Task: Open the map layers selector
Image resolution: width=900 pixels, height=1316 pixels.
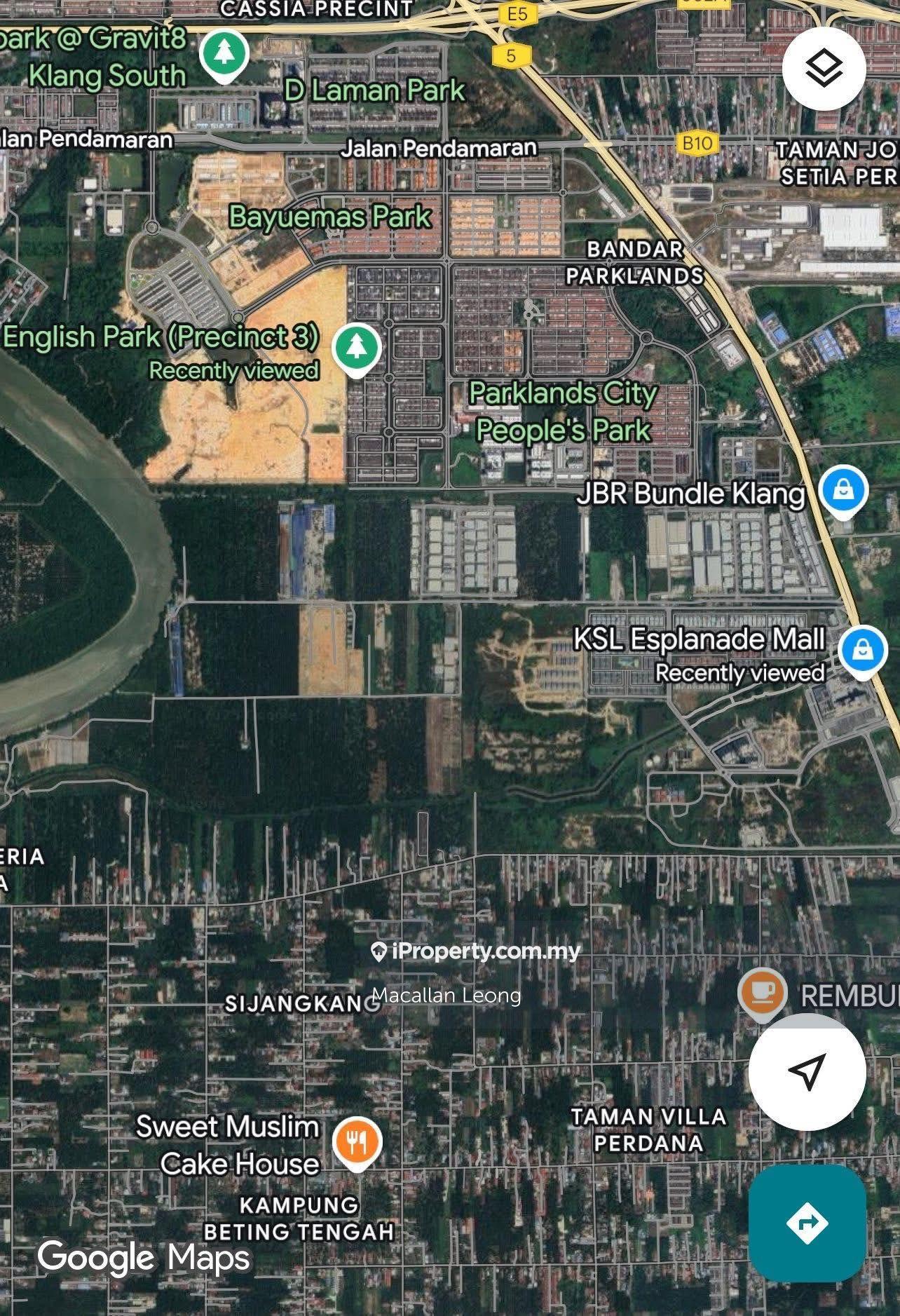Action: tap(824, 68)
